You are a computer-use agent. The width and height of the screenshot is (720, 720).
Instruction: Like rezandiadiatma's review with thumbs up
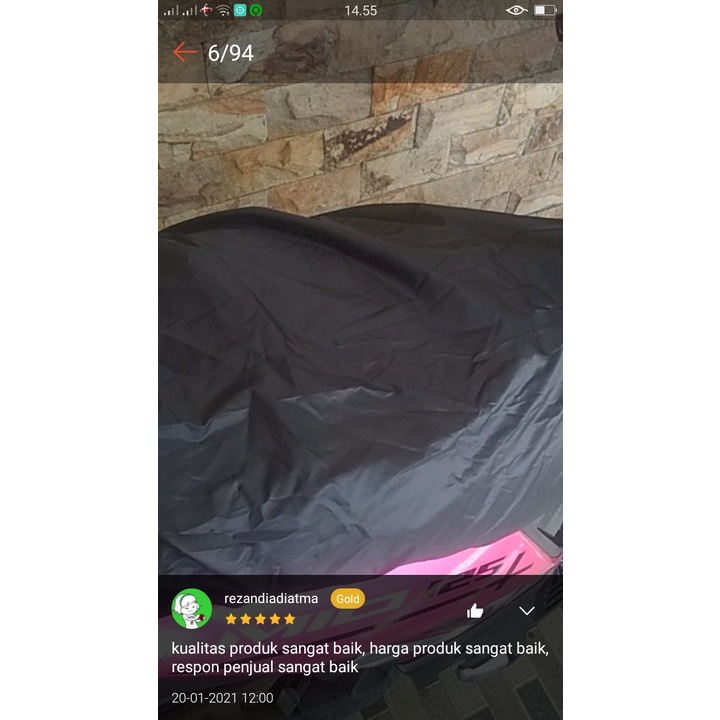(475, 610)
